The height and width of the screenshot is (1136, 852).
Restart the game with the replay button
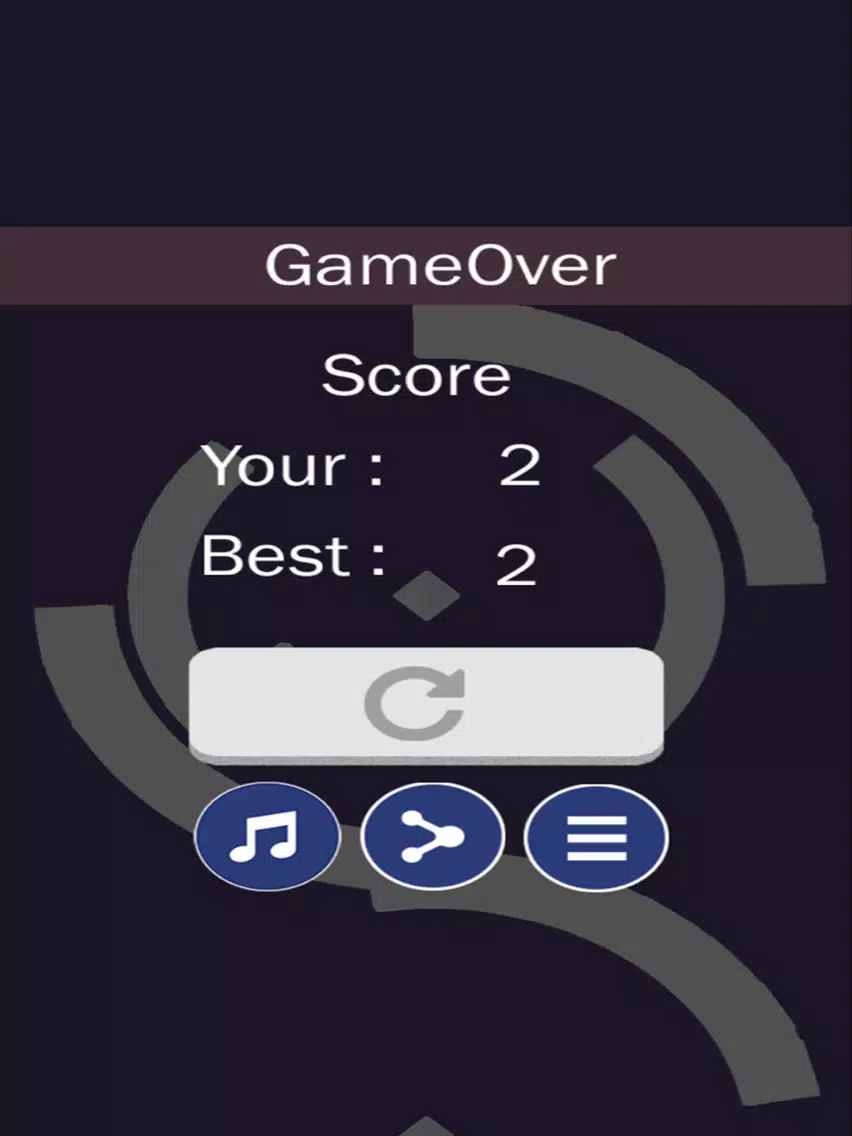click(426, 704)
